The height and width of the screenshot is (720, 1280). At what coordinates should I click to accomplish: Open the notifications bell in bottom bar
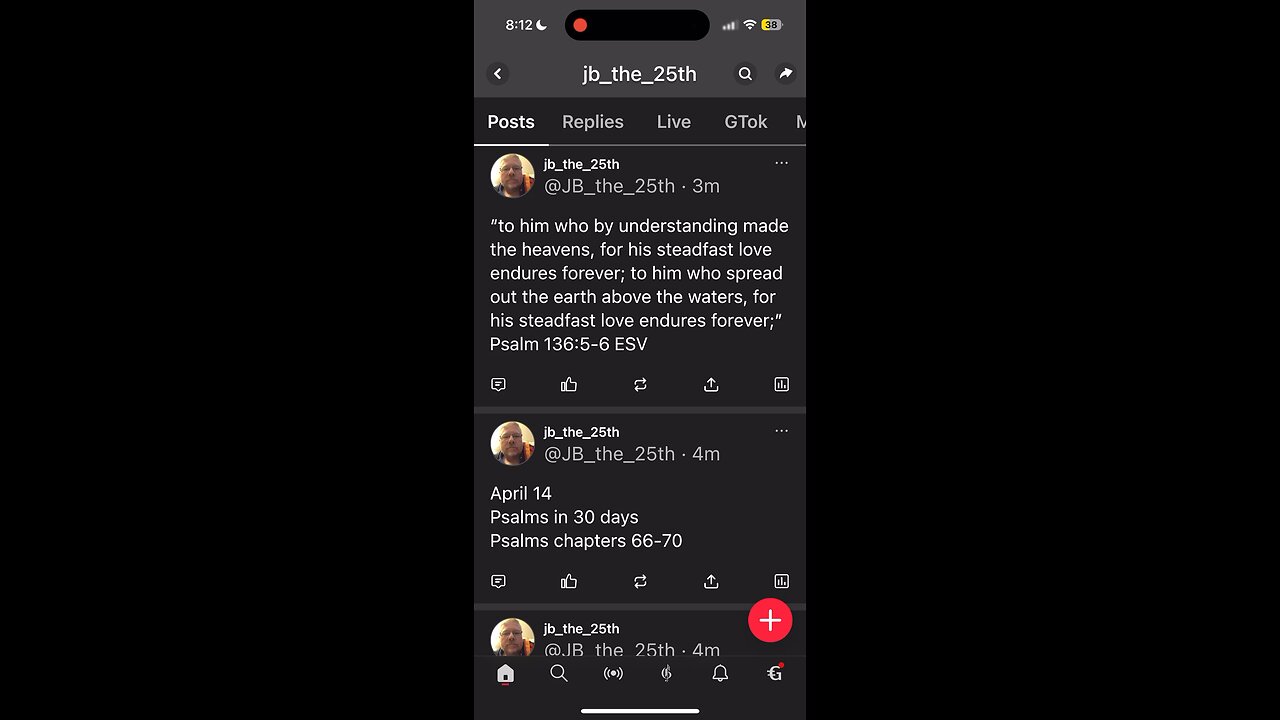720,673
